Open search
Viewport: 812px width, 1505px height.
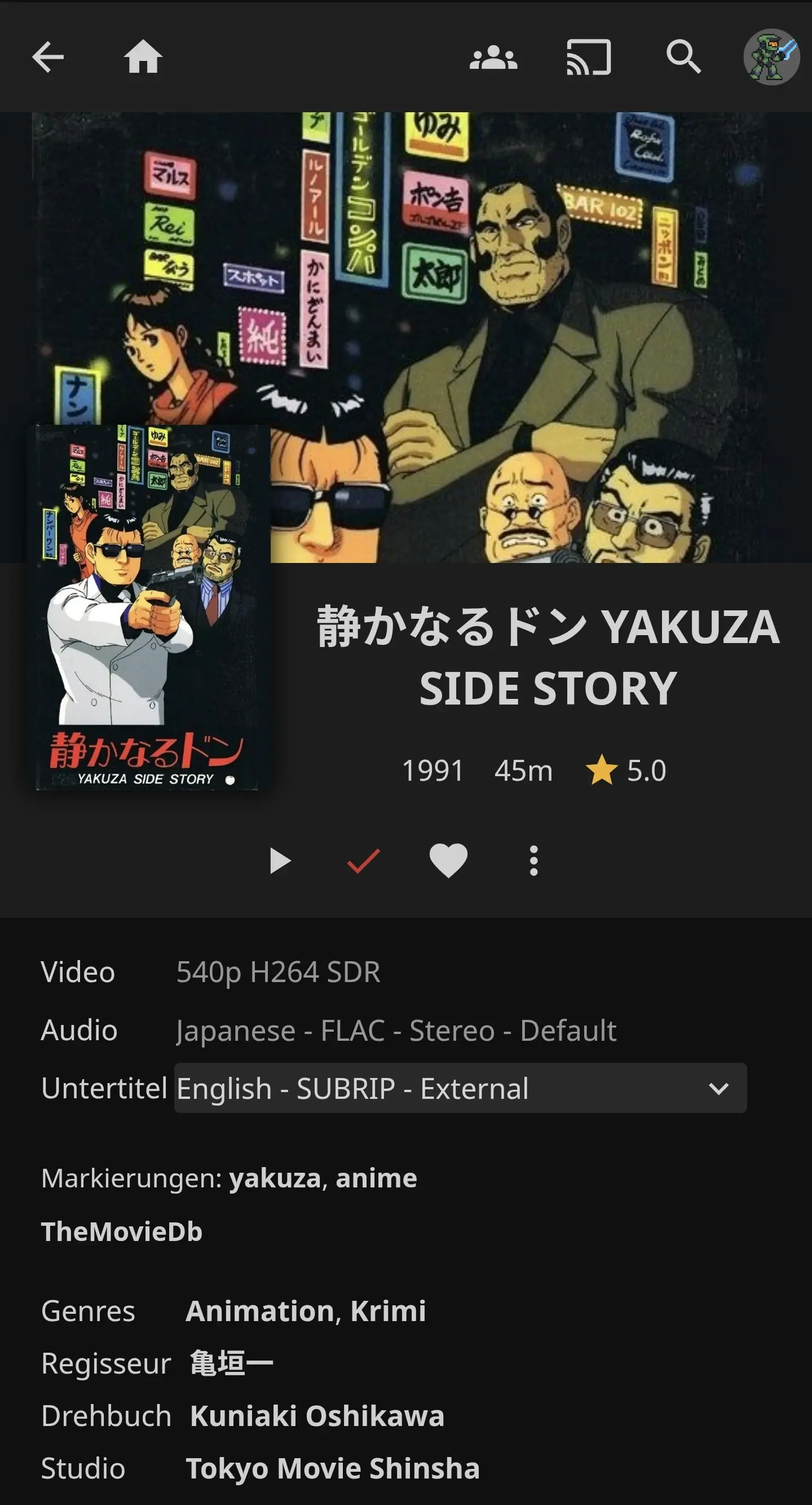(x=683, y=58)
